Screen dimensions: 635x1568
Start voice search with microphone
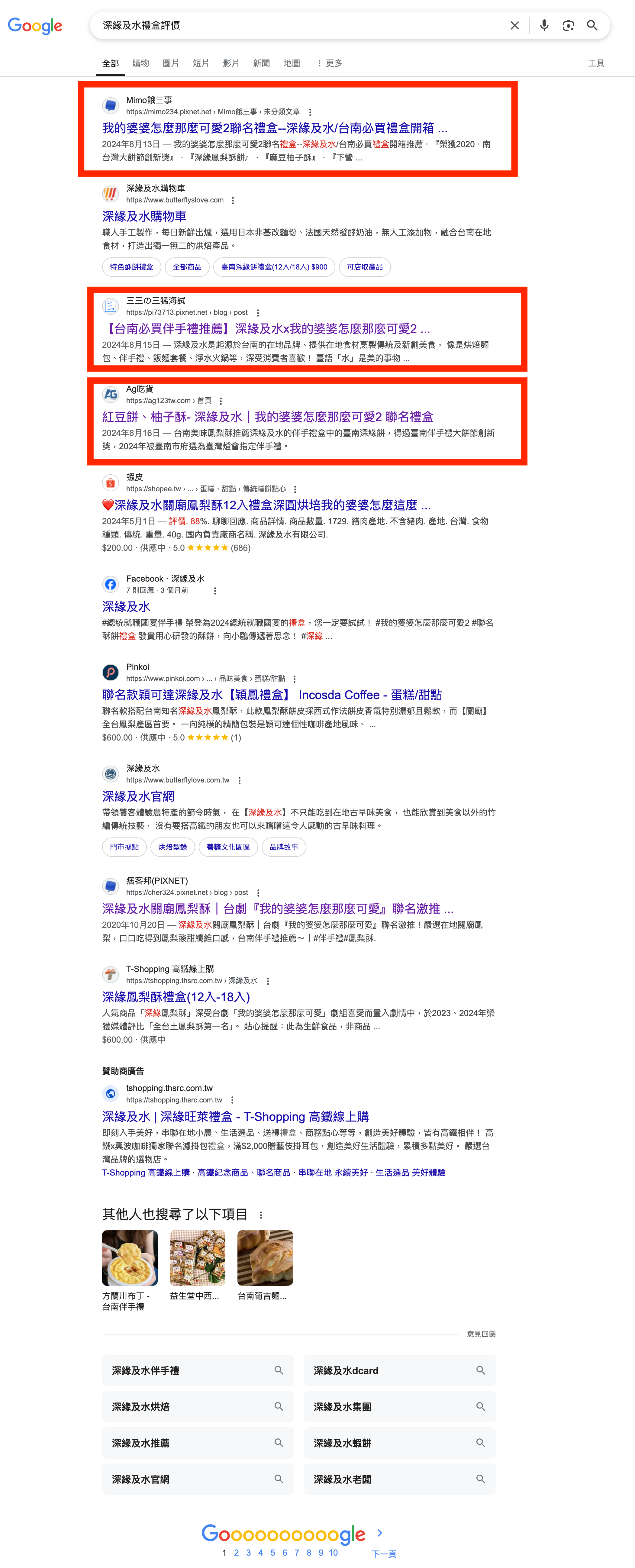(x=544, y=26)
